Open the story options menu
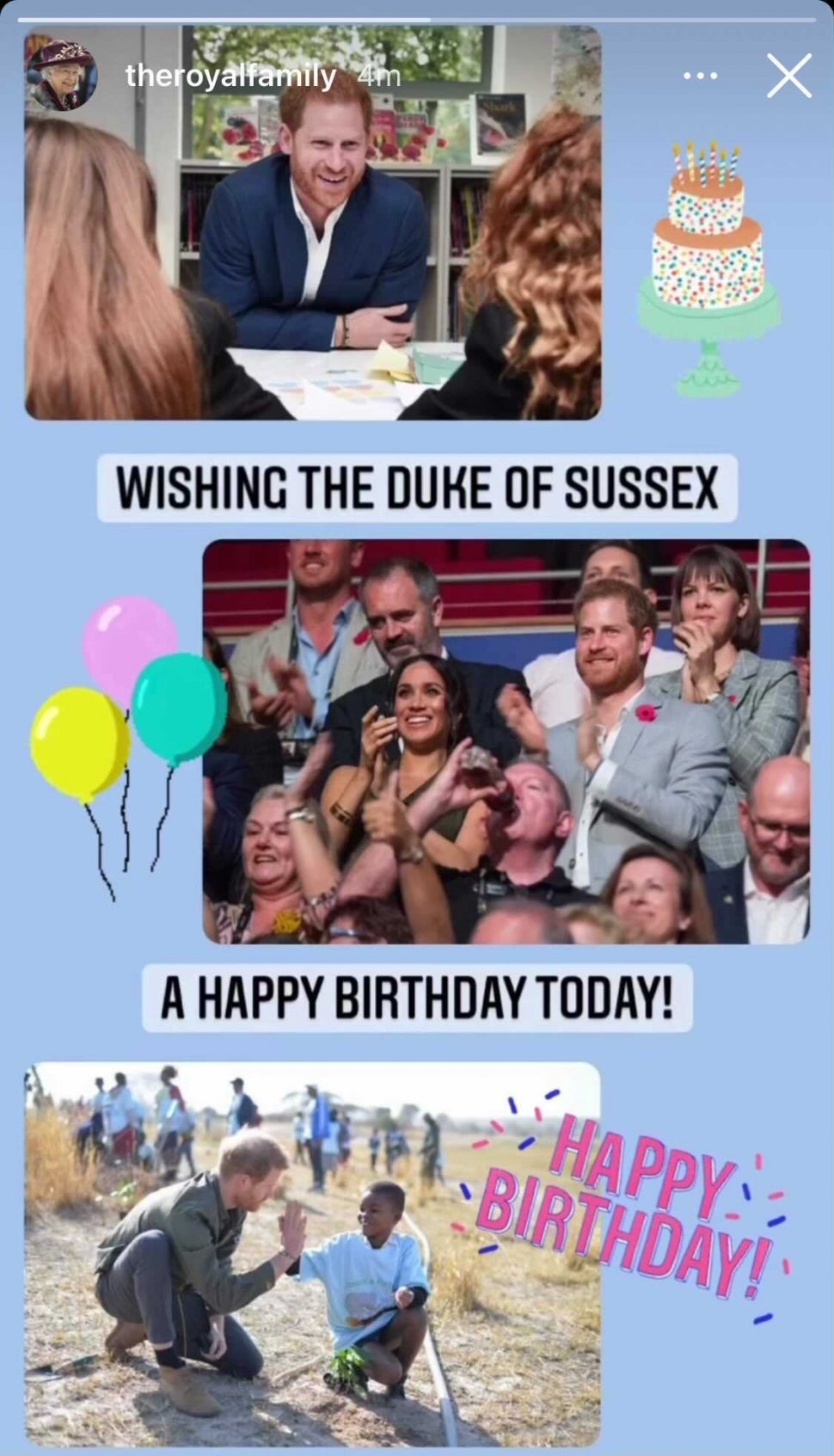 (x=700, y=76)
